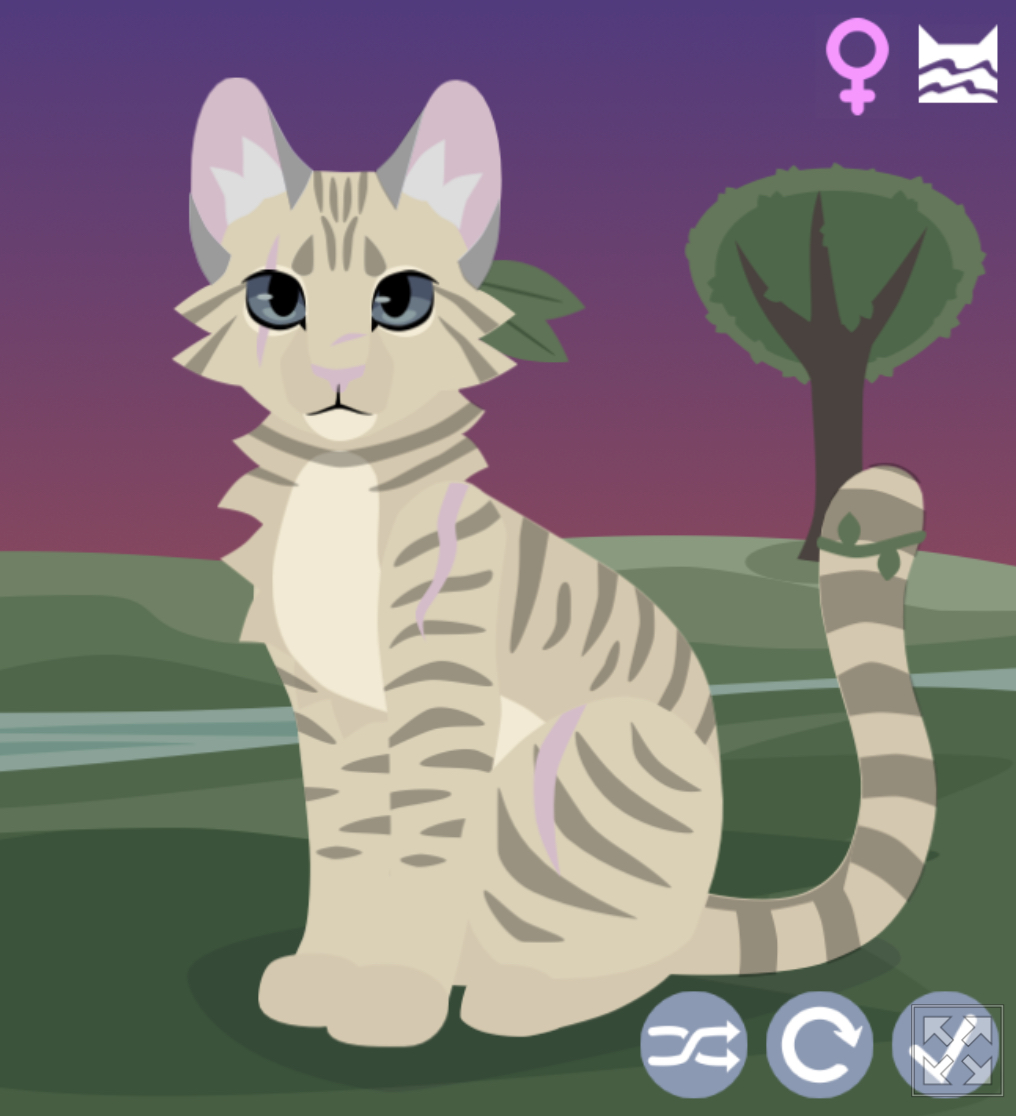Viewport: 1016px width, 1116px height.
Task: Reset the cat with the circular arrow
Action: tap(819, 1045)
